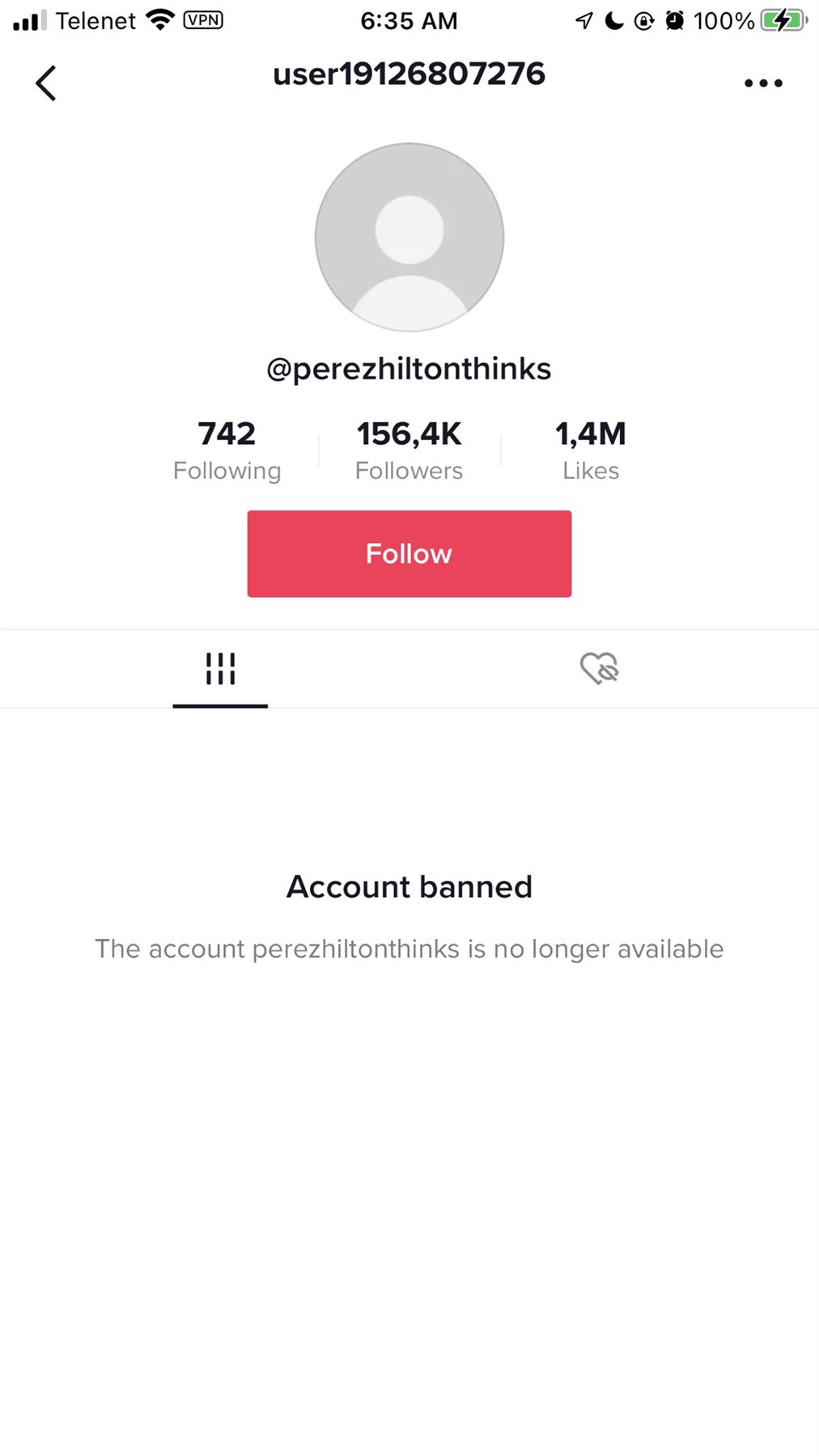View the 156,4K Followers list
Screen dimensions: 819x1456
(x=409, y=450)
